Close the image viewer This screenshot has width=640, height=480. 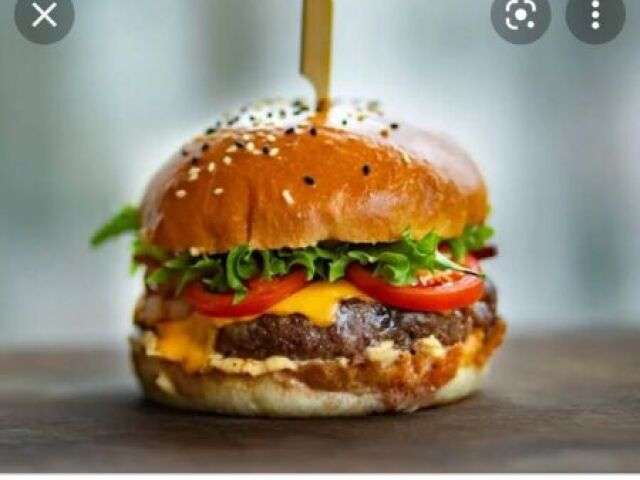tap(44, 15)
